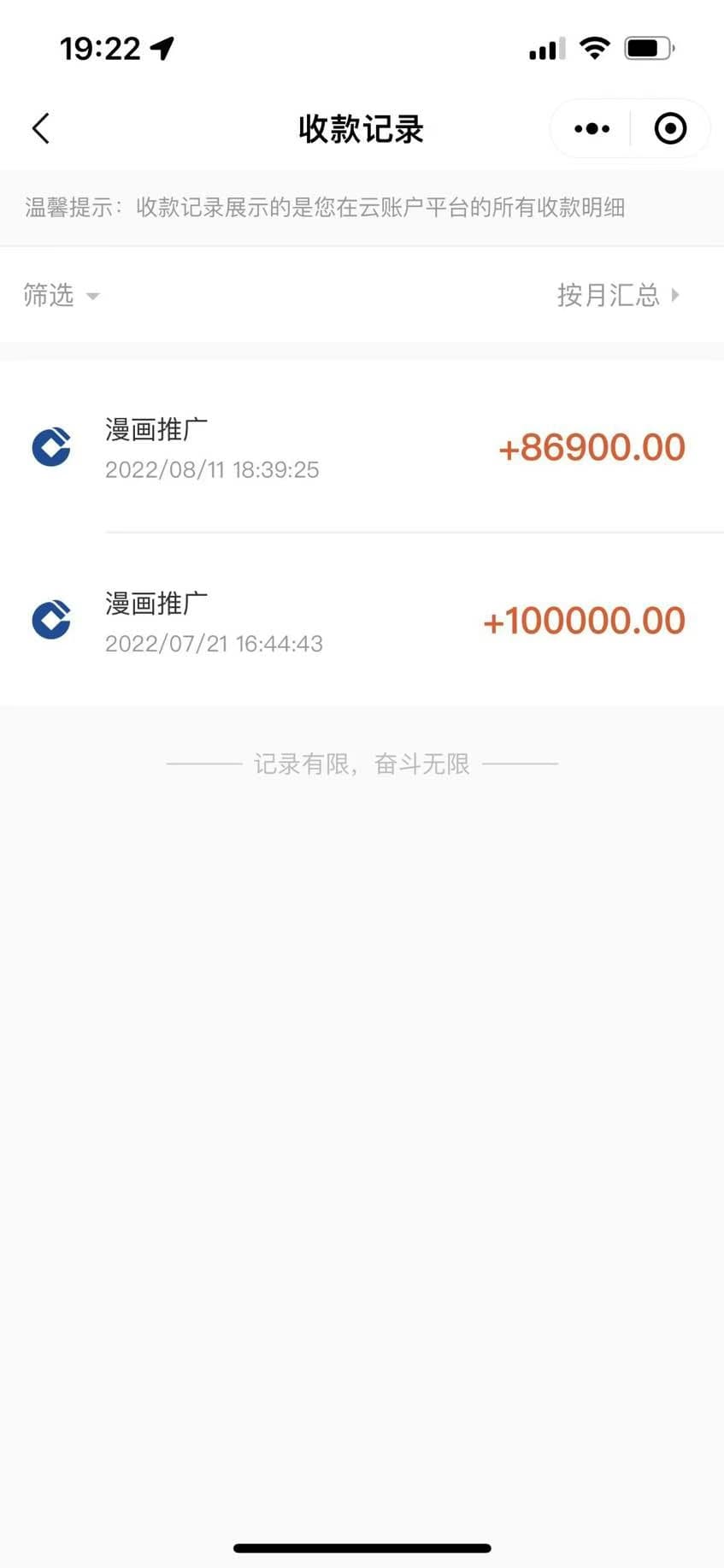724x1568 pixels.
Task: Tap the home indicator bar at screen bottom
Action: 362,1547
